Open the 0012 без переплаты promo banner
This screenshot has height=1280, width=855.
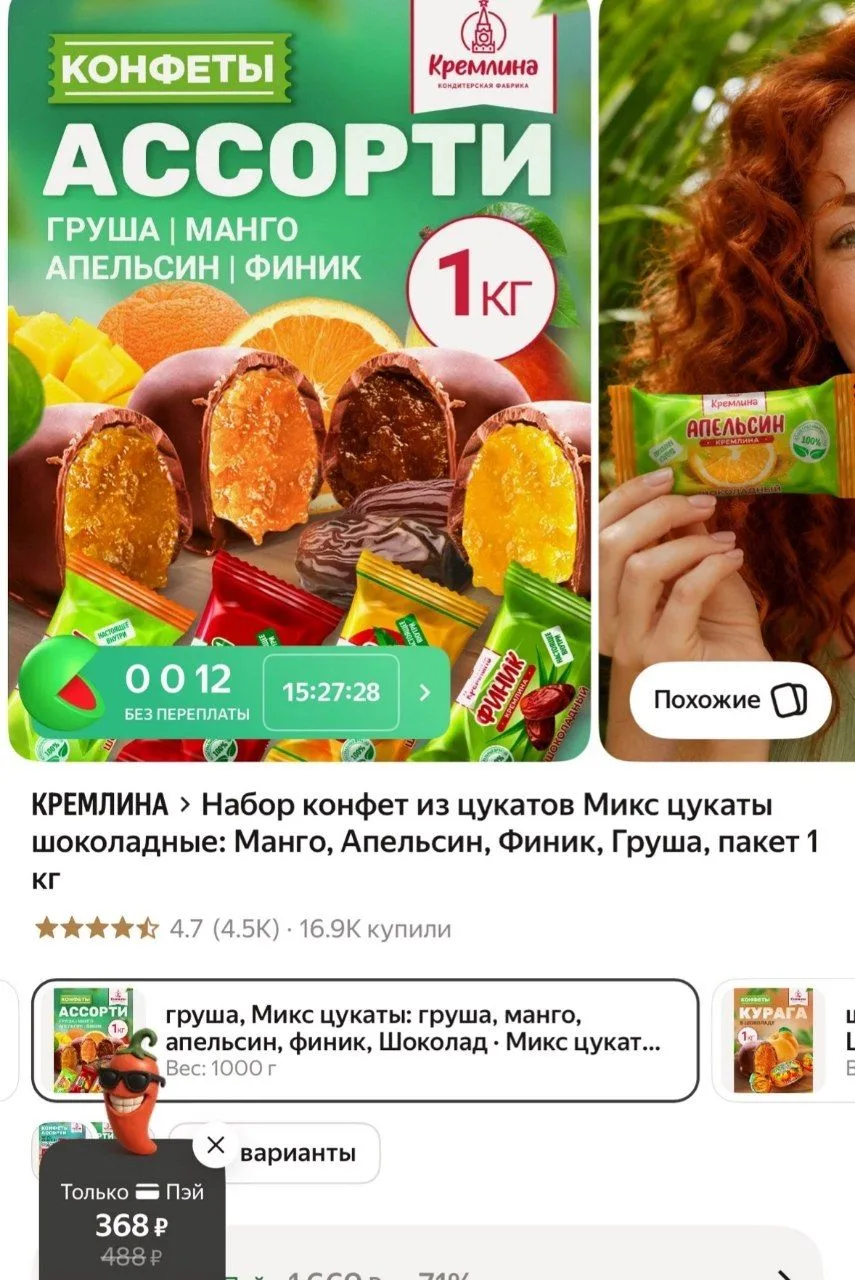click(x=235, y=692)
